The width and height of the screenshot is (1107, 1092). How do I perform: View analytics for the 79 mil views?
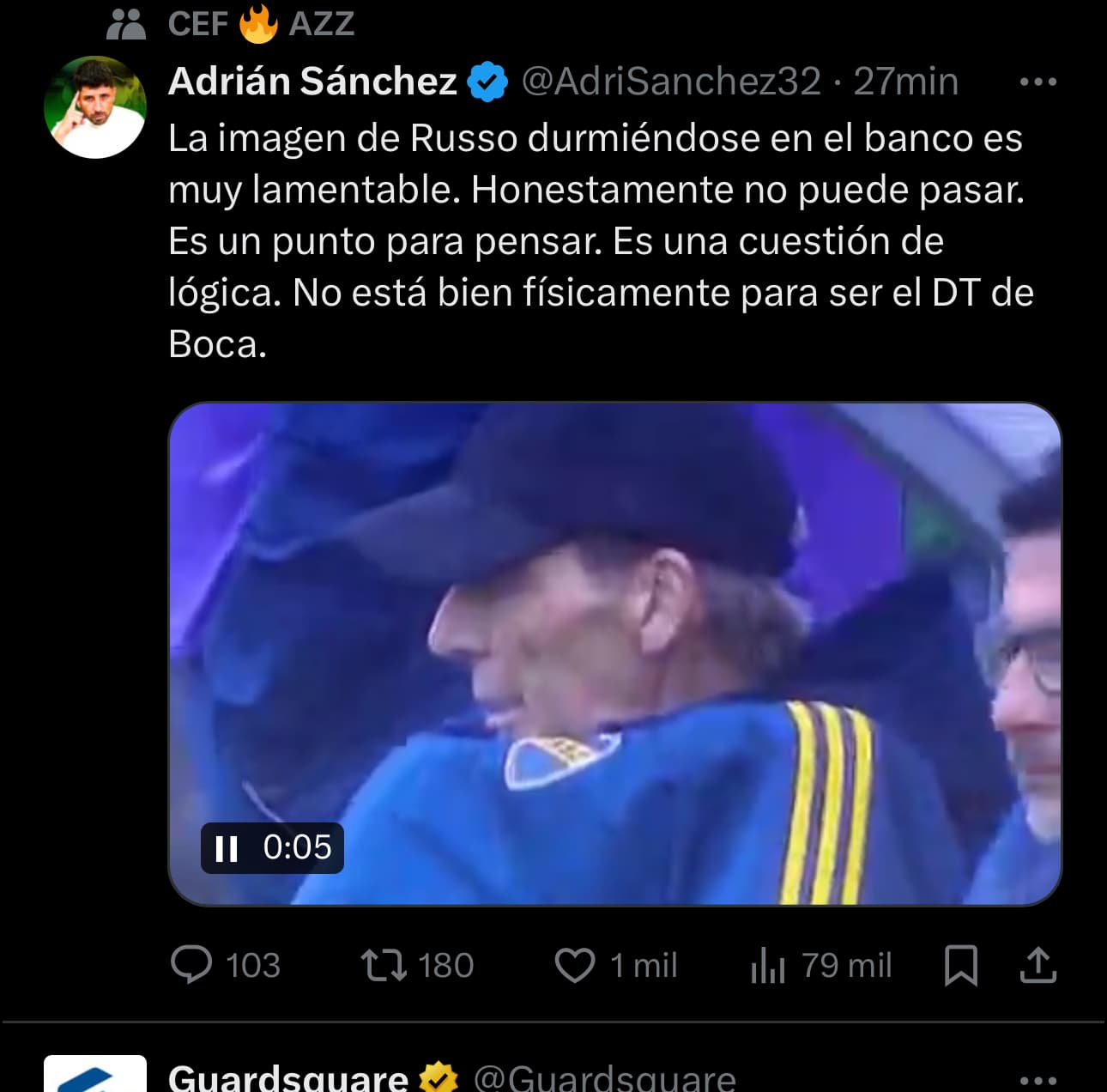pos(768,964)
